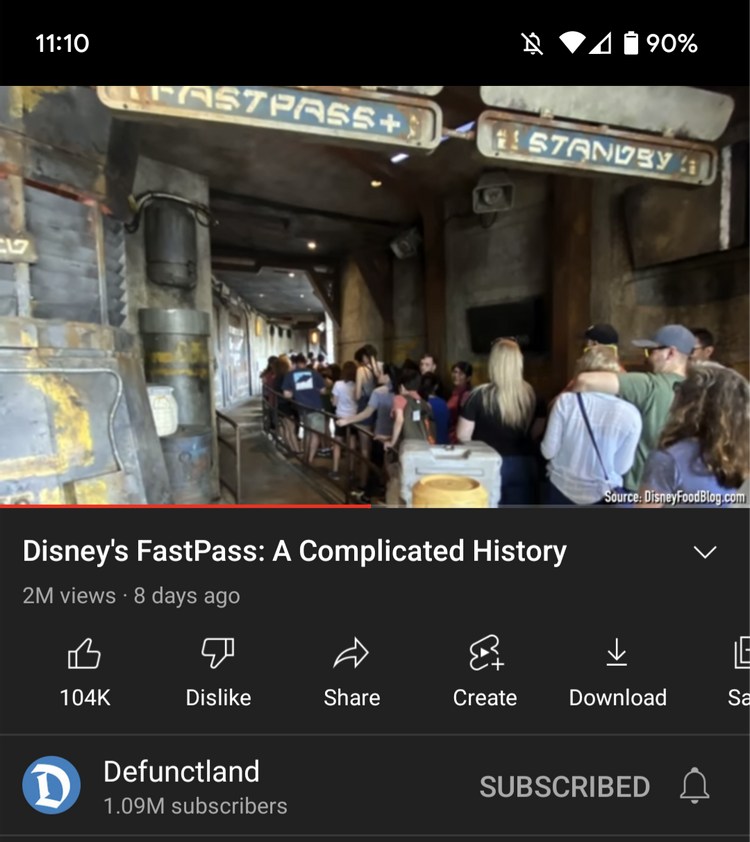This screenshot has width=750, height=842.
Task: Expand the video description chevron
Action: pyautogui.click(x=707, y=550)
